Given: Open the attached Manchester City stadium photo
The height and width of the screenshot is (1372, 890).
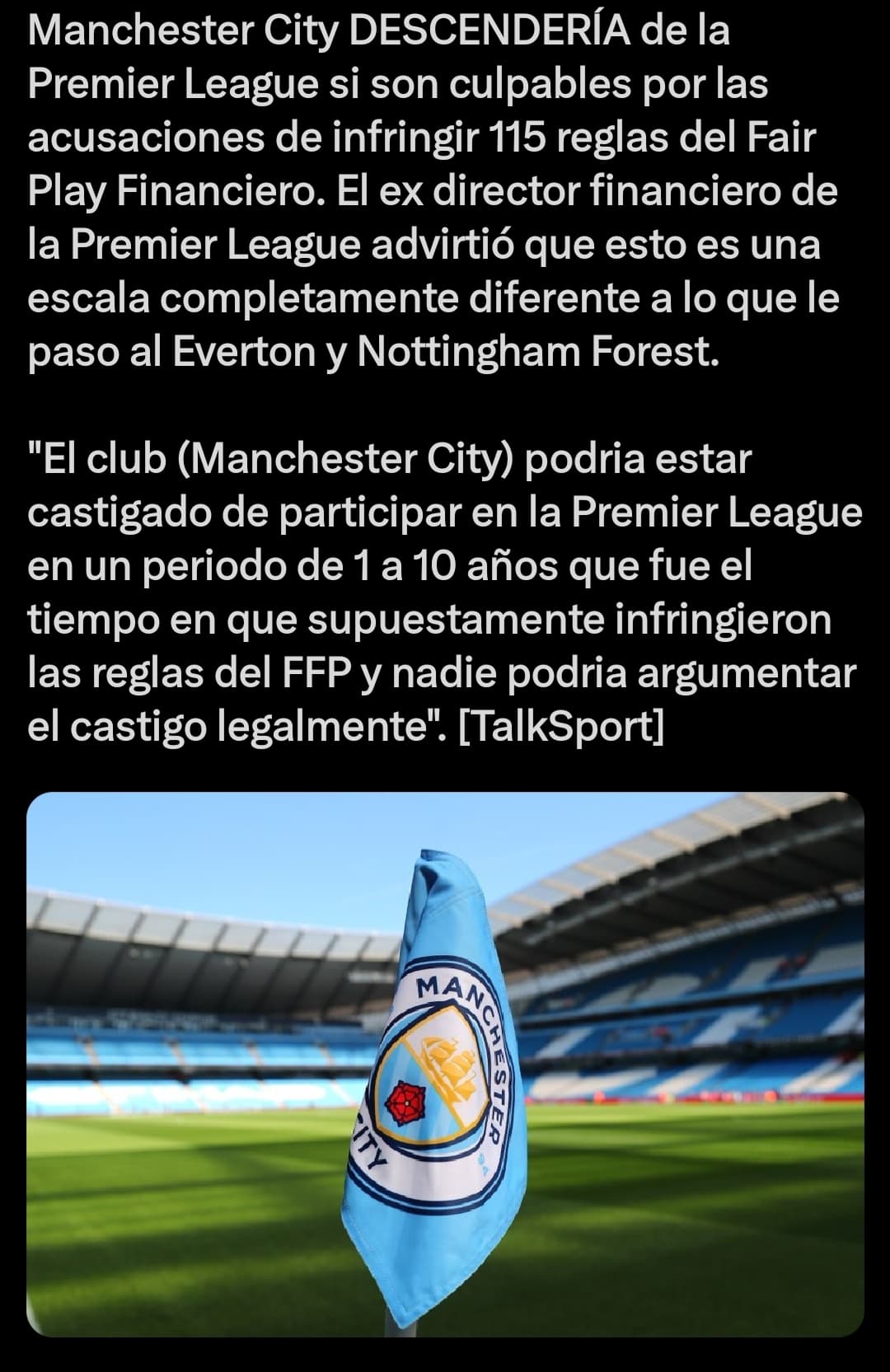Looking at the screenshot, I should (x=445, y=1063).
